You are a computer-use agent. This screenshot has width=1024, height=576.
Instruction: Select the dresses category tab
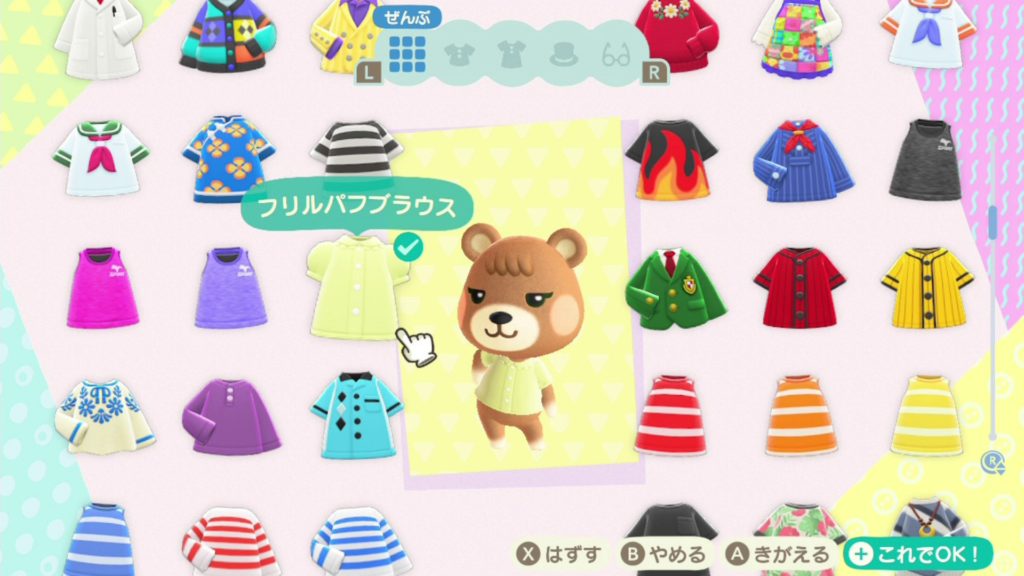[511, 51]
